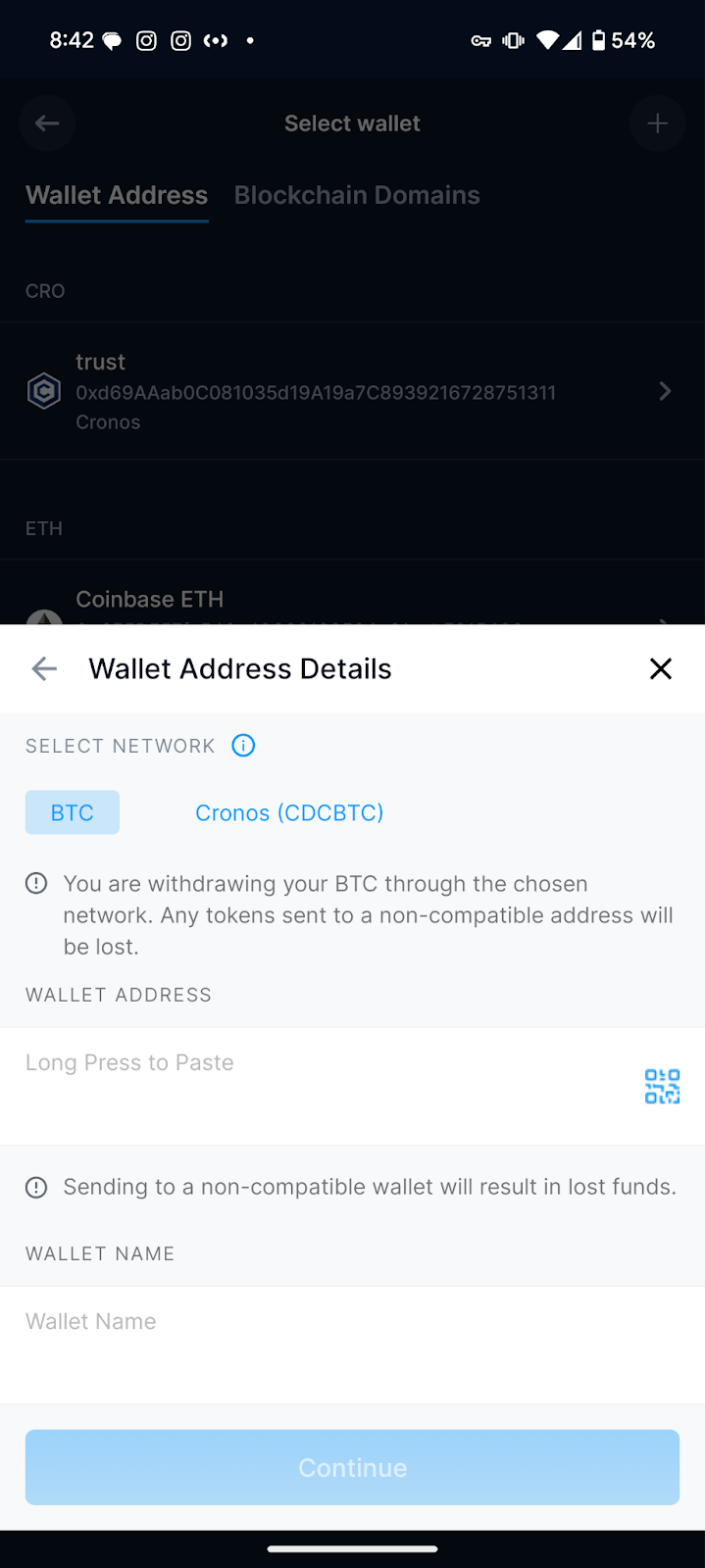The image size is (705, 1568).
Task: Select the BTC network chip
Action: coord(73,812)
